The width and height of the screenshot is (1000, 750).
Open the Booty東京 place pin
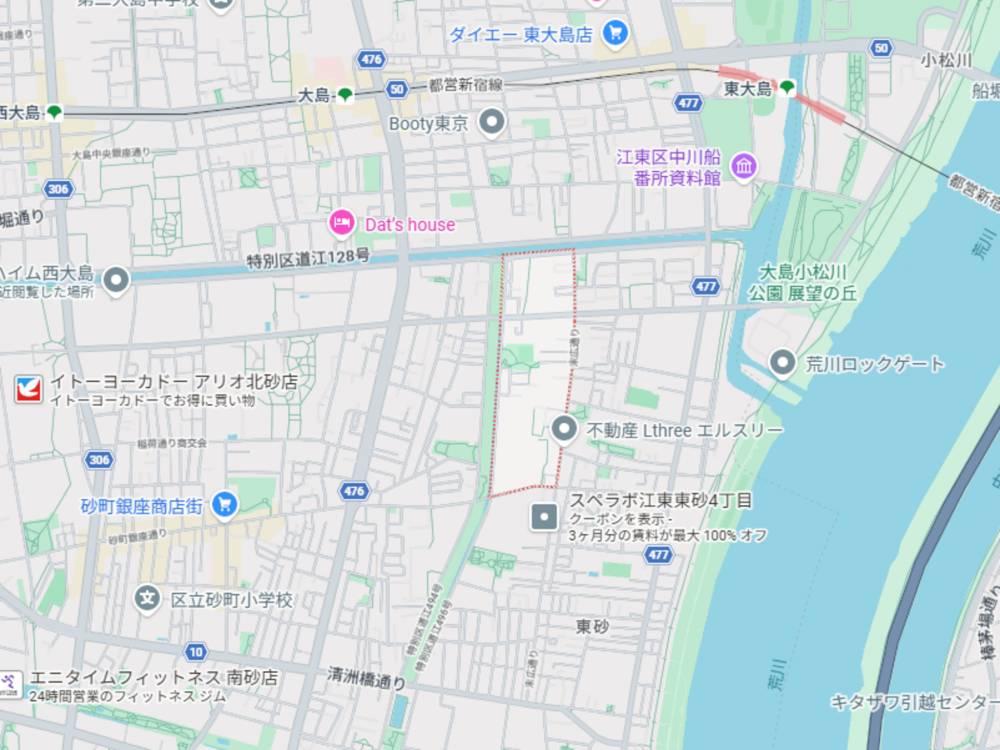tap(491, 123)
